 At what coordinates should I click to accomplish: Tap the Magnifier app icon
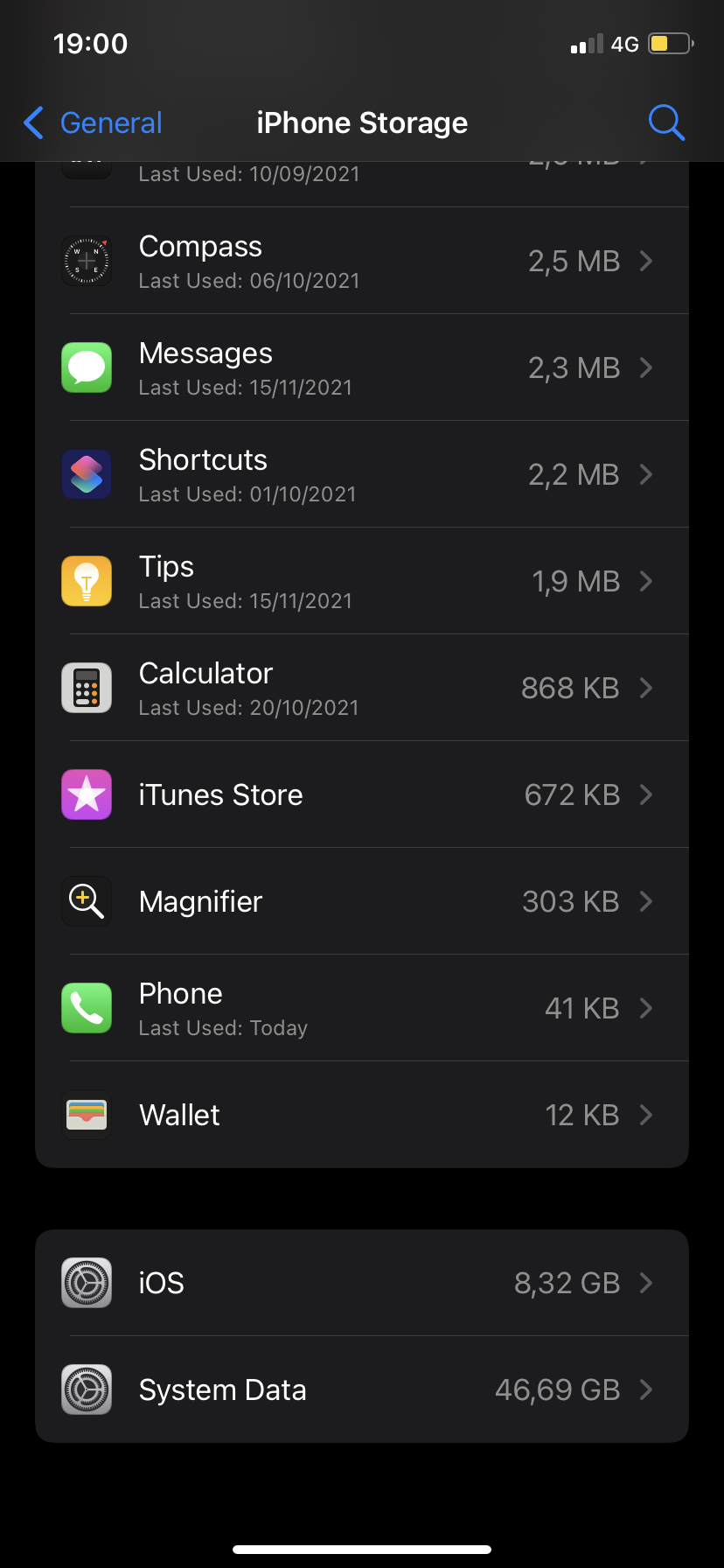(86, 901)
